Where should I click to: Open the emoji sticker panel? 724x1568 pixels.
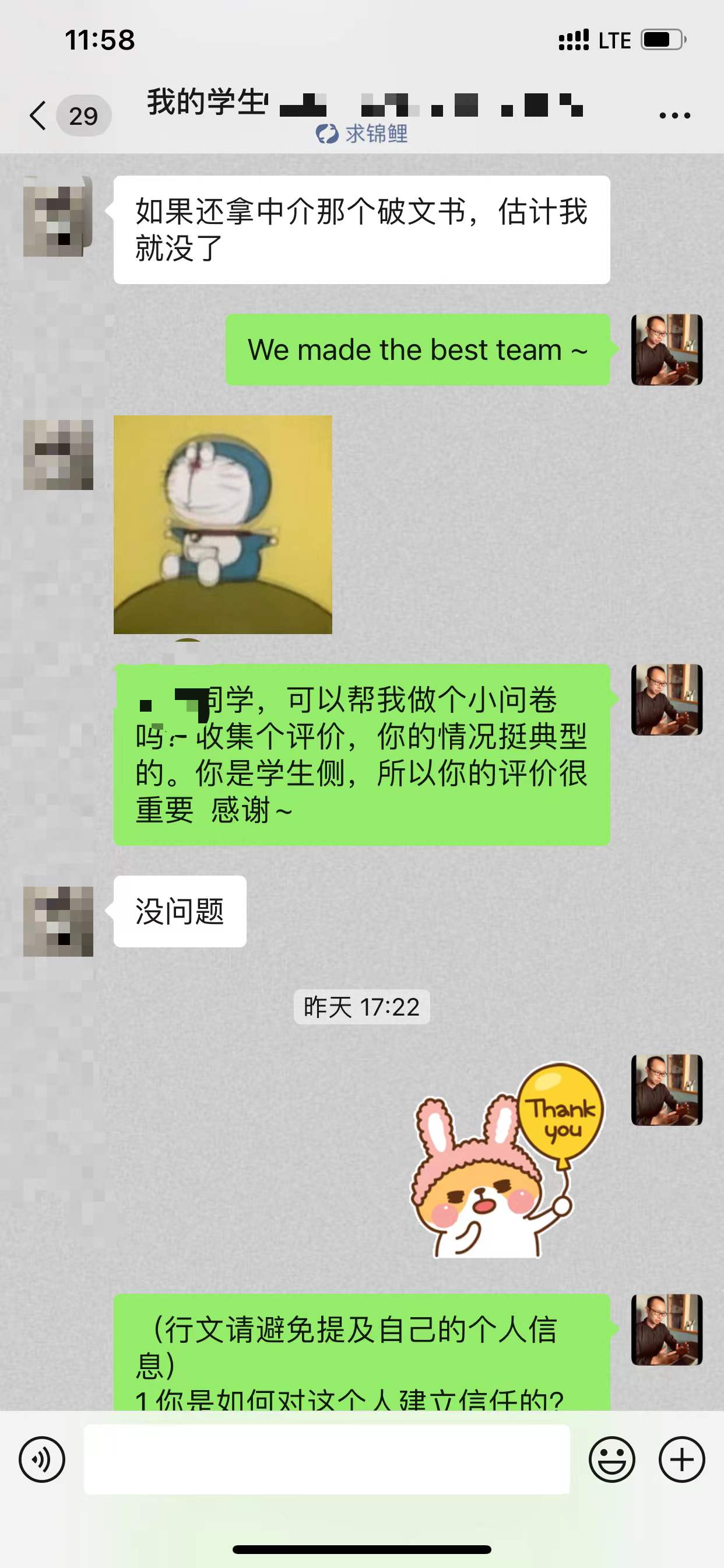(611, 1459)
